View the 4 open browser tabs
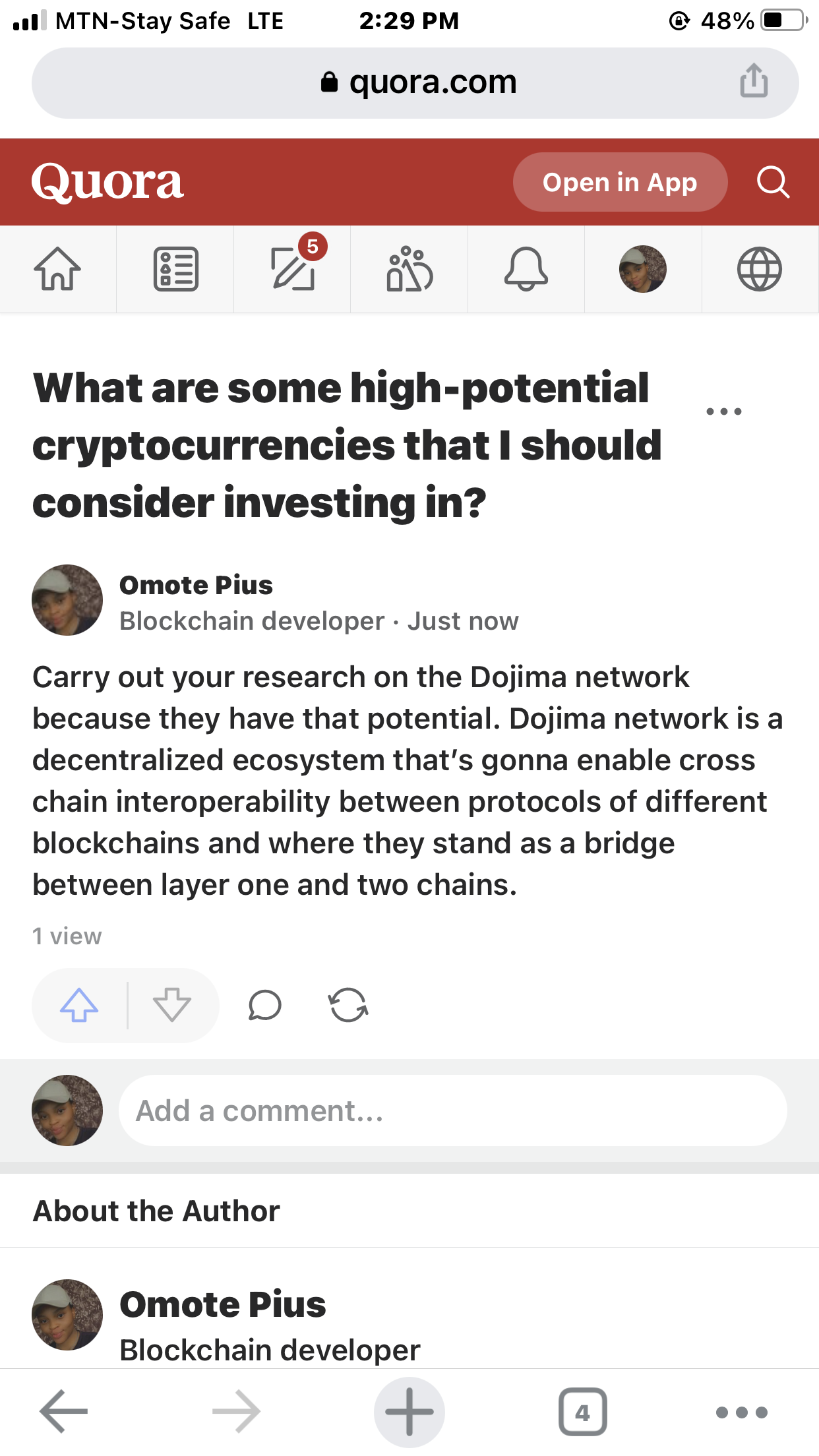 pyautogui.click(x=582, y=1411)
